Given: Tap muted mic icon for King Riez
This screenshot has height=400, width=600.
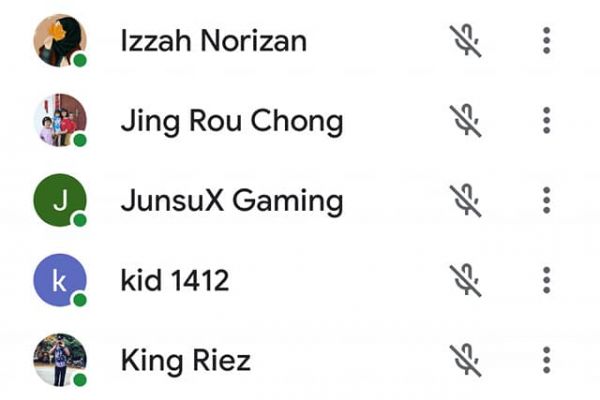Looking at the screenshot, I should pyautogui.click(x=465, y=359).
